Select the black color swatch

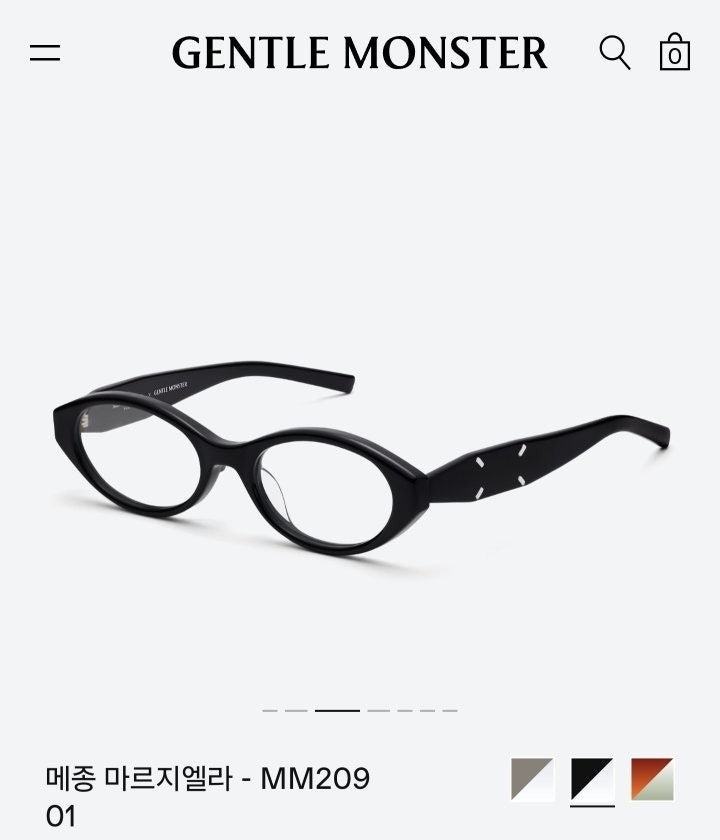point(592,779)
